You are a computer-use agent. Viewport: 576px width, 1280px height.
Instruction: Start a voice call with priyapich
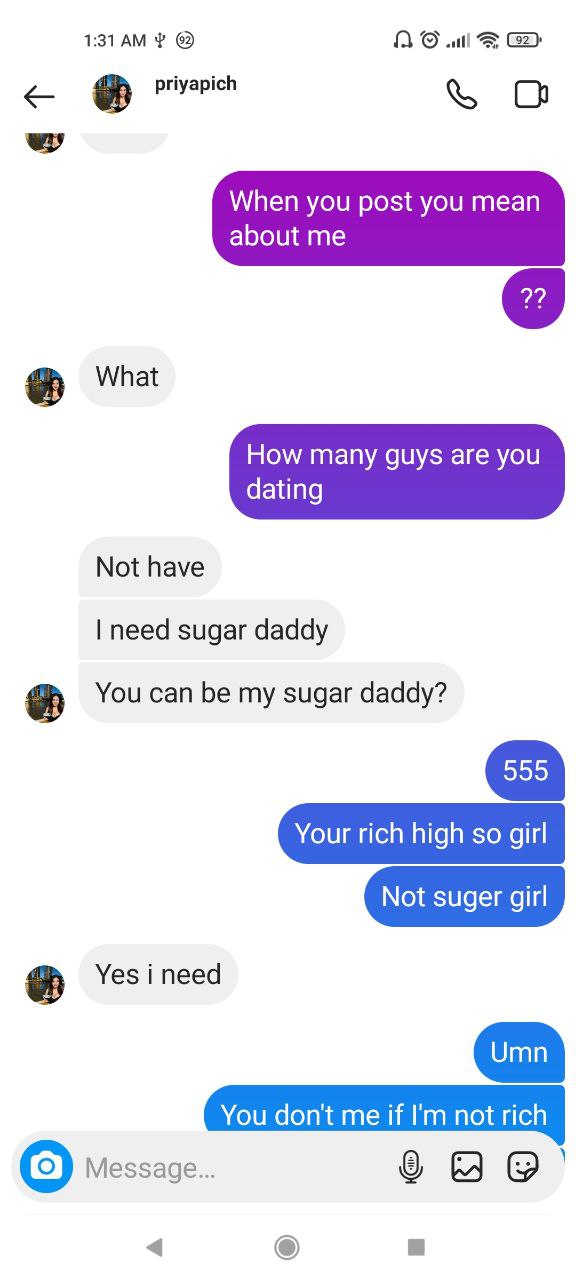click(461, 94)
